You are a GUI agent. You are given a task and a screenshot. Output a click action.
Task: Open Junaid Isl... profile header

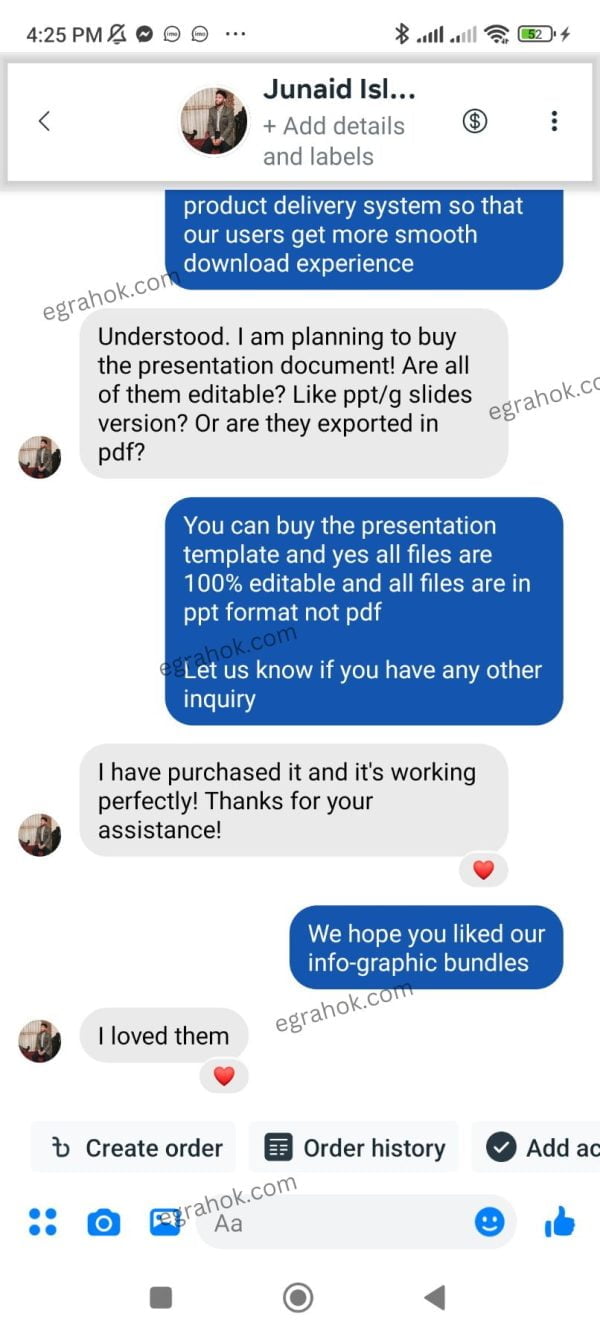[x=339, y=90]
